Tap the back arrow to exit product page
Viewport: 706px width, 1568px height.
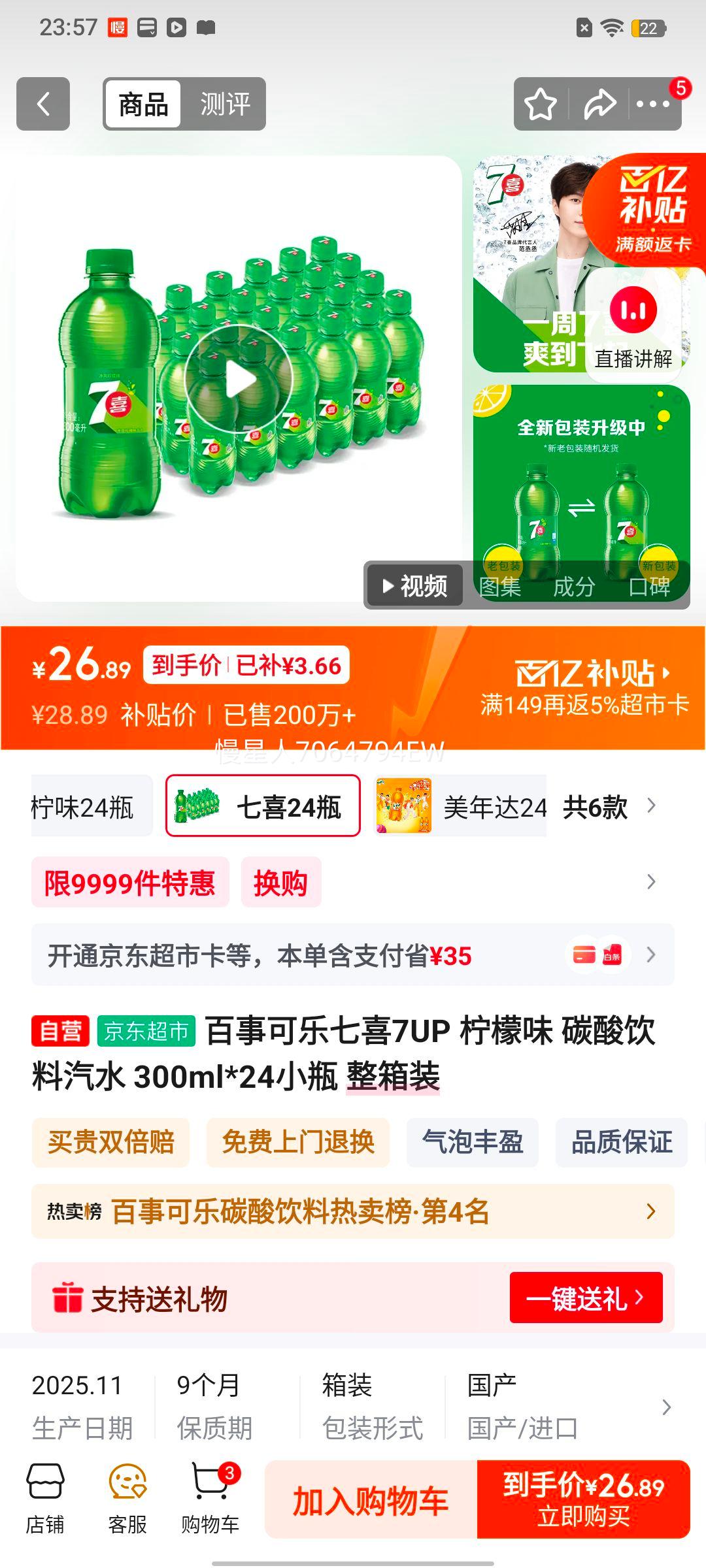(x=42, y=105)
